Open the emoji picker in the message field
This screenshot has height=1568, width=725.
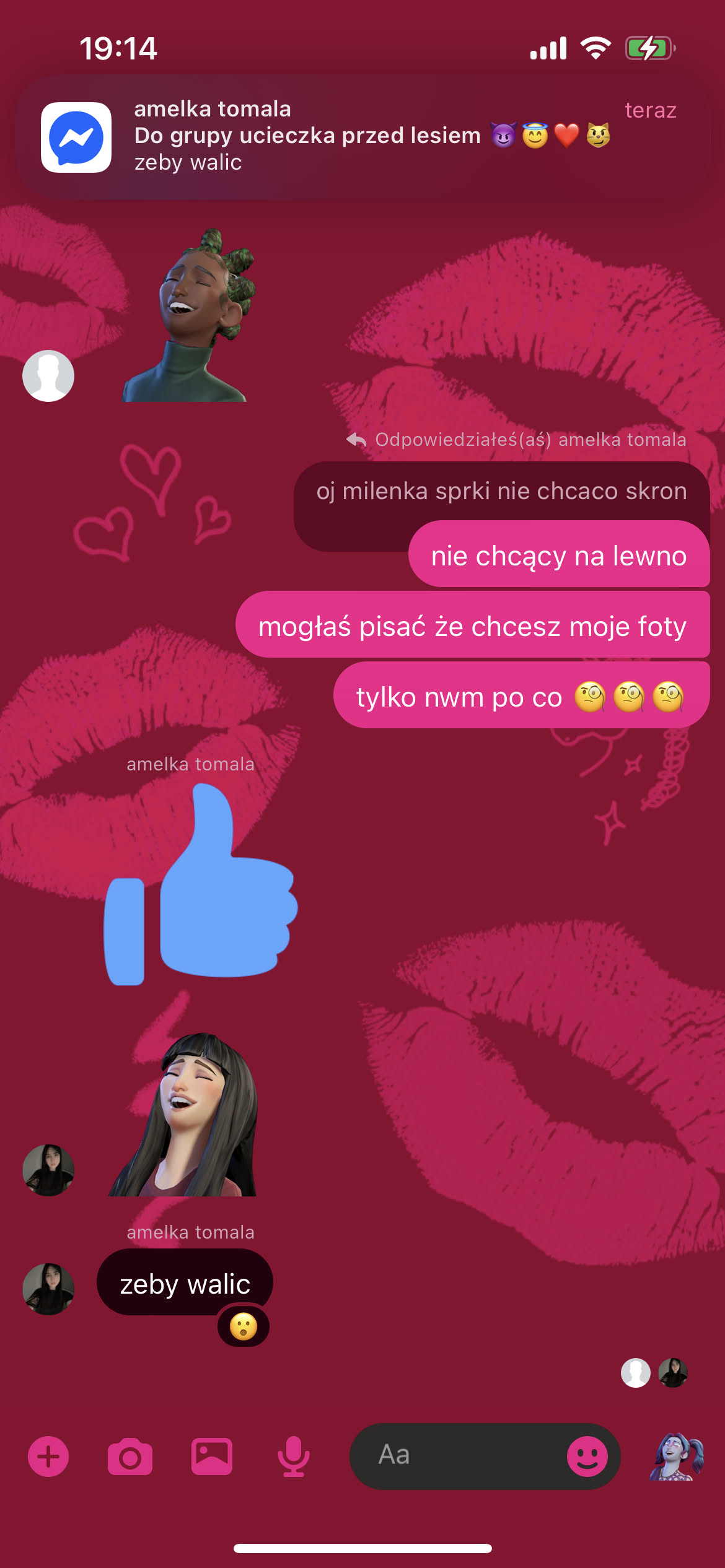[x=587, y=1457]
